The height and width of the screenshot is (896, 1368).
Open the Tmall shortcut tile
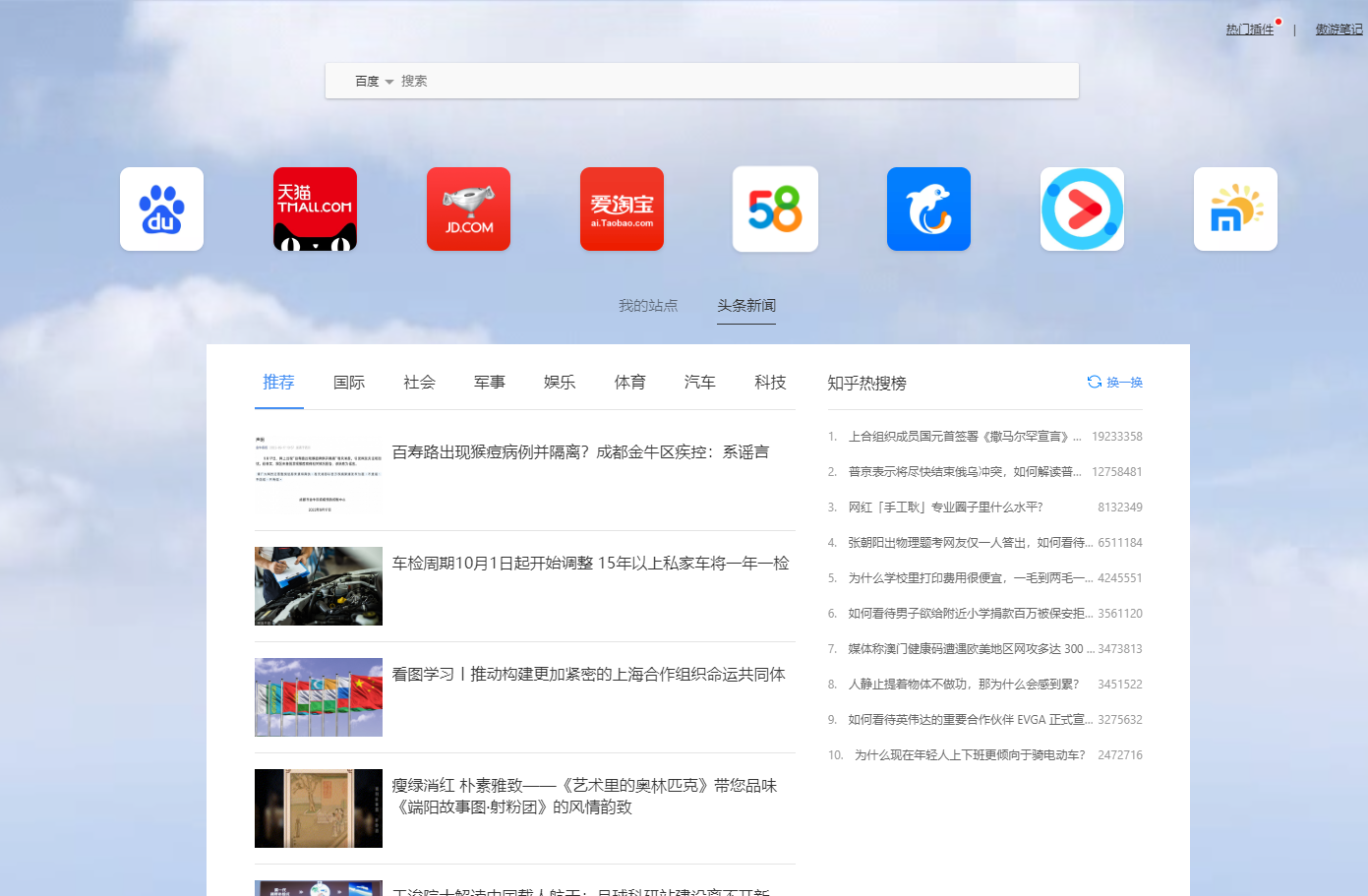[x=315, y=209]
